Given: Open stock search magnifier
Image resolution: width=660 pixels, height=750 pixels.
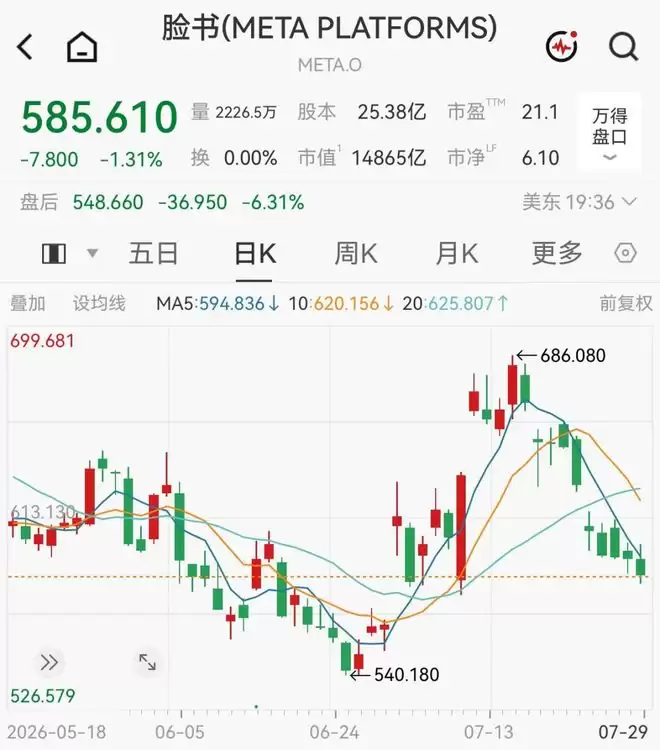Looking at the screenshot, I should click(624, 47).
